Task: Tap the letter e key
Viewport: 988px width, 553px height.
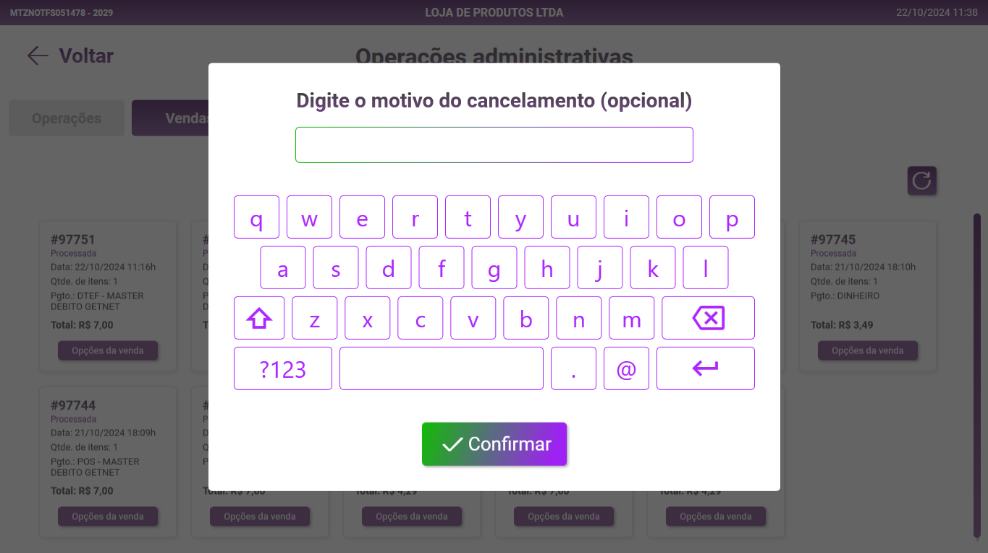Action: coord(362,217)
